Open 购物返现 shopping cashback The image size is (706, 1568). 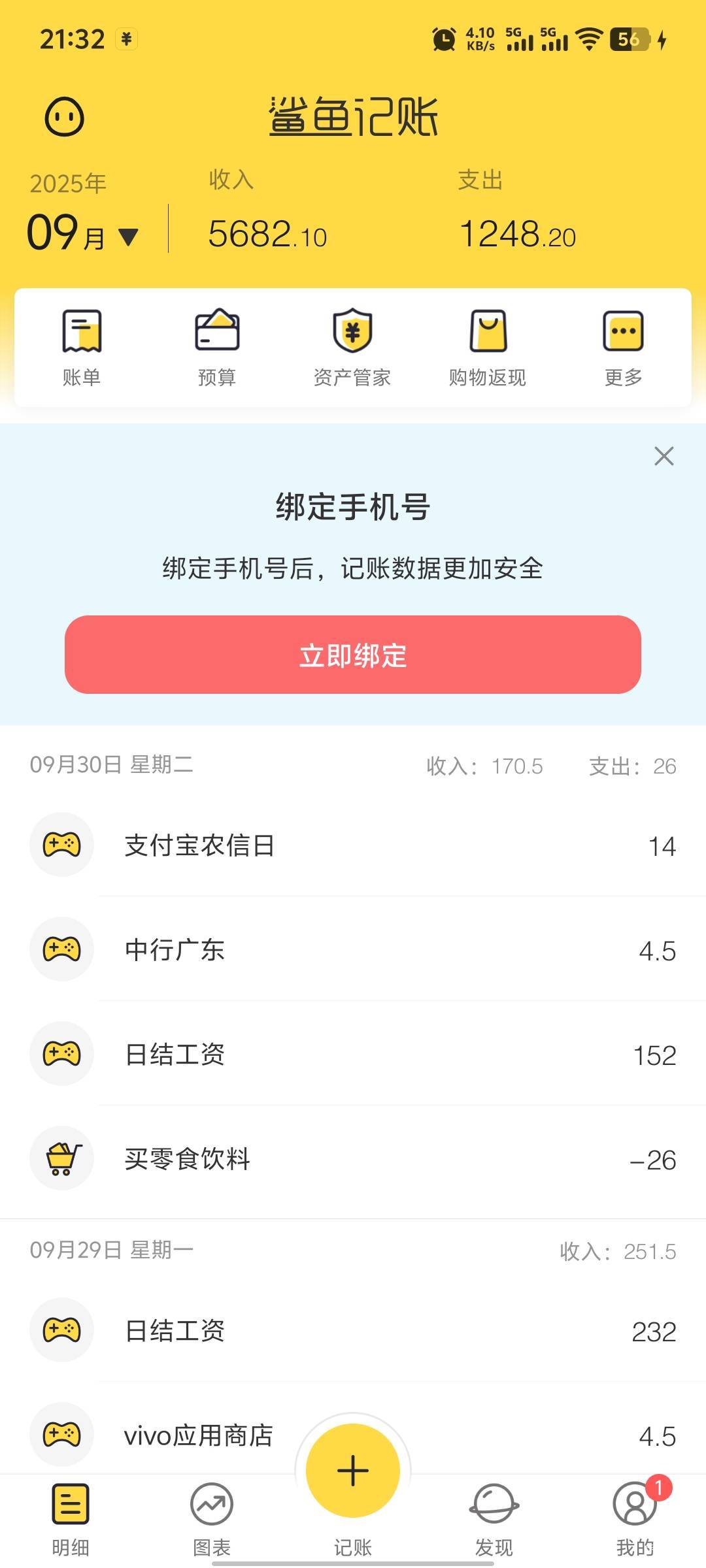(488, 348)
